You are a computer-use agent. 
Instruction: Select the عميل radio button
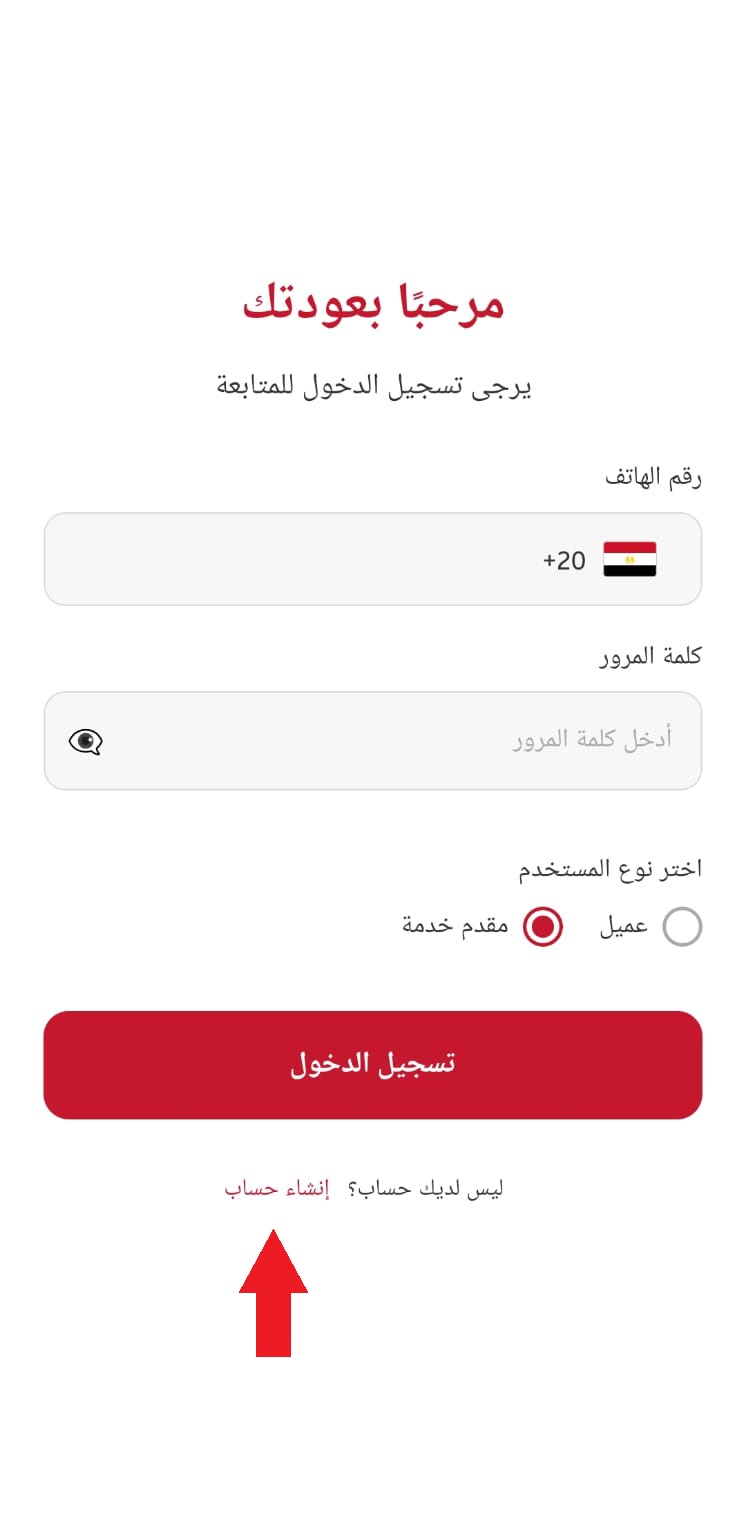coord(684,926)
